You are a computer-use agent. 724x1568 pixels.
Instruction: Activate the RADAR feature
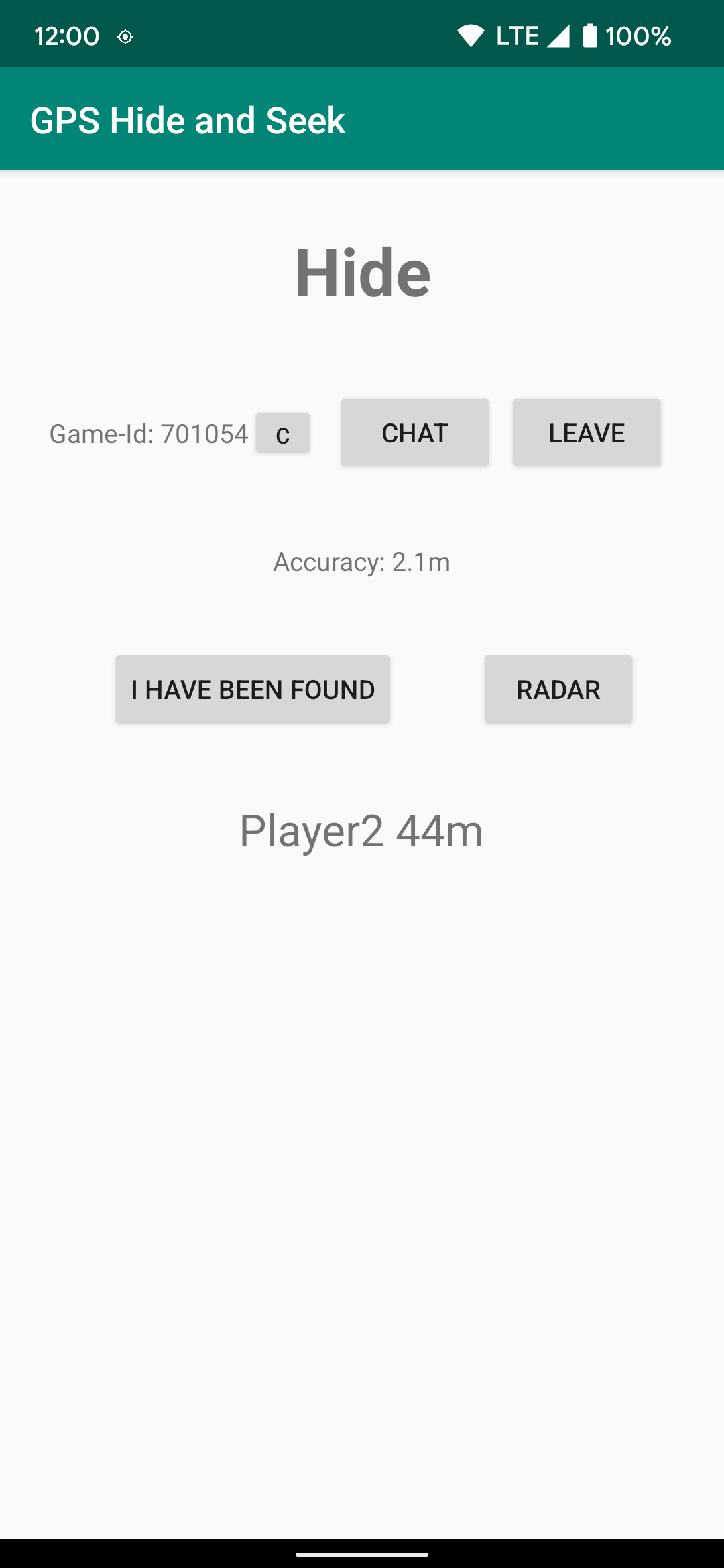pyautogui.click(x=558, y=688)
